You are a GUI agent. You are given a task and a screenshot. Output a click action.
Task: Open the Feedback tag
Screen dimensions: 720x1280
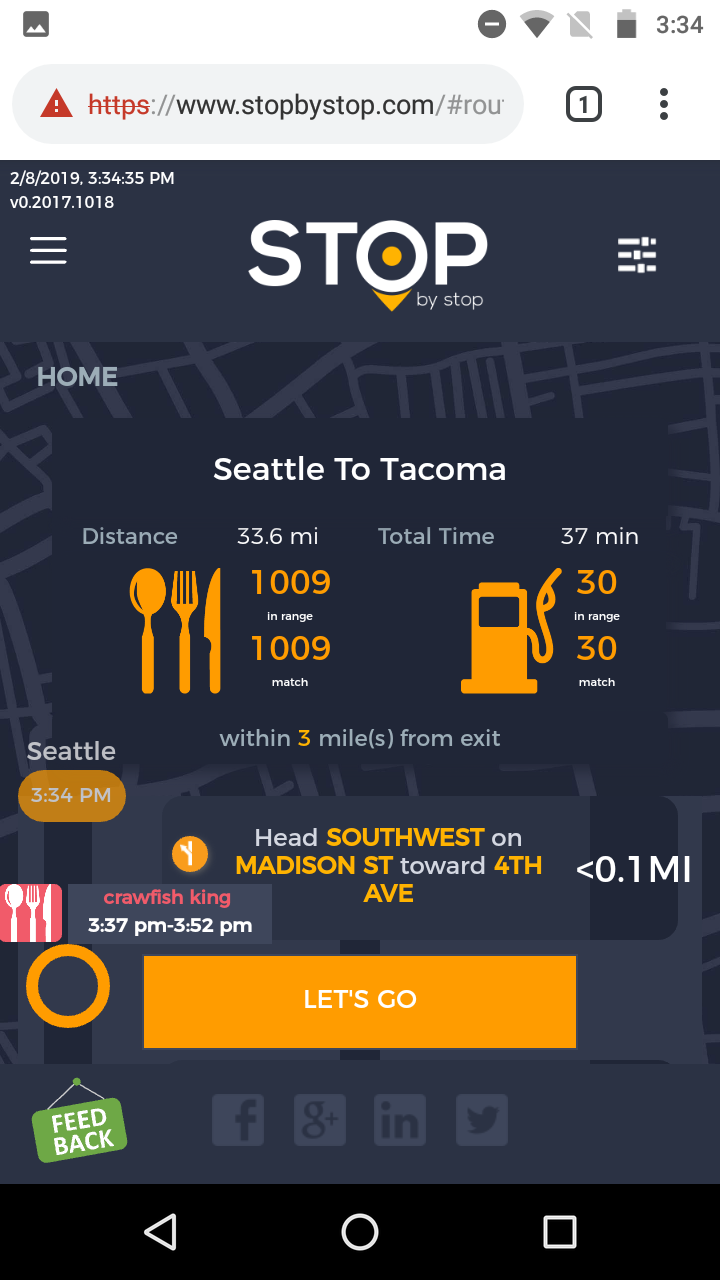(x=80, y=1128)
